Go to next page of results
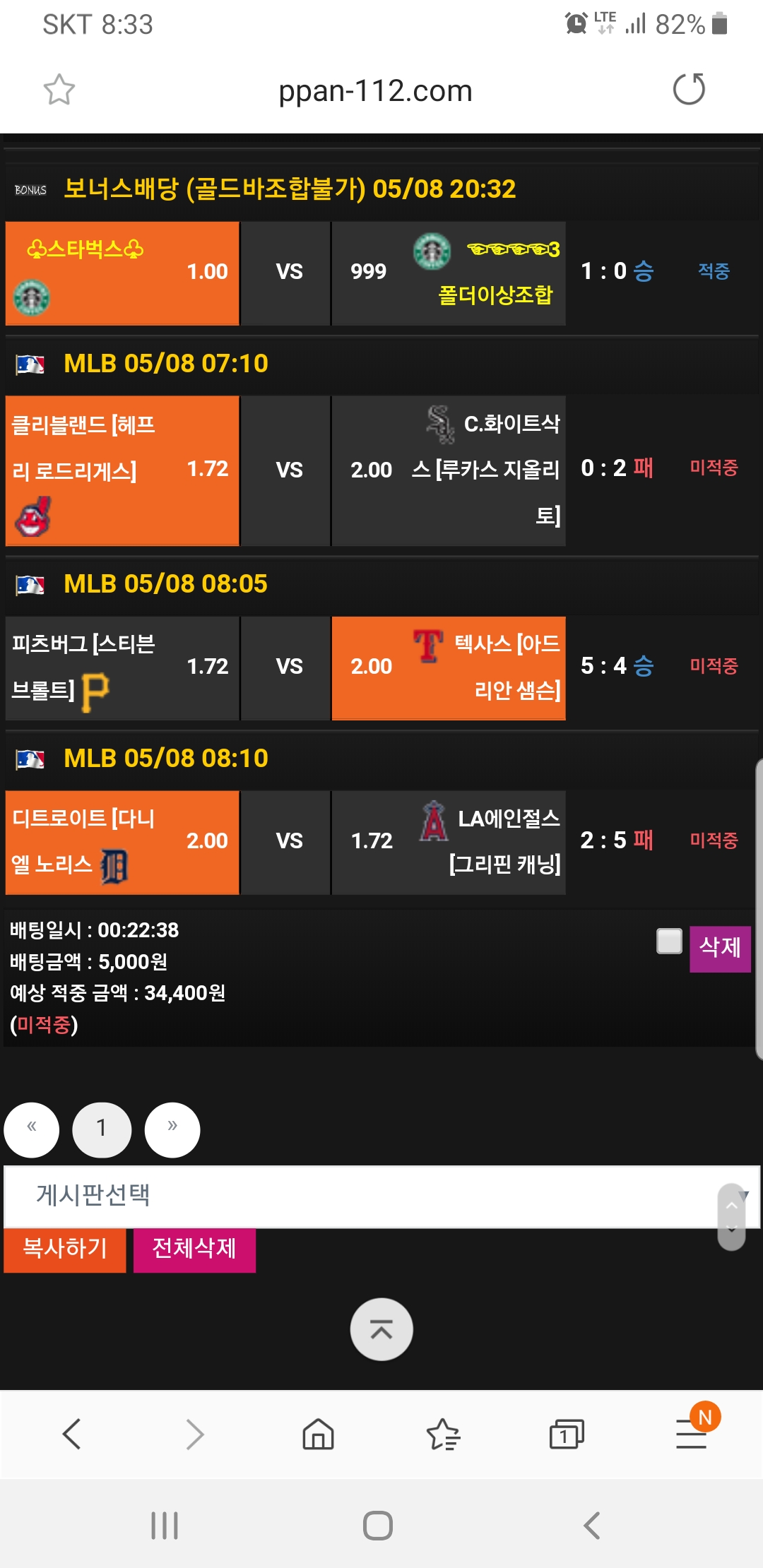 tap(172, 1129)
